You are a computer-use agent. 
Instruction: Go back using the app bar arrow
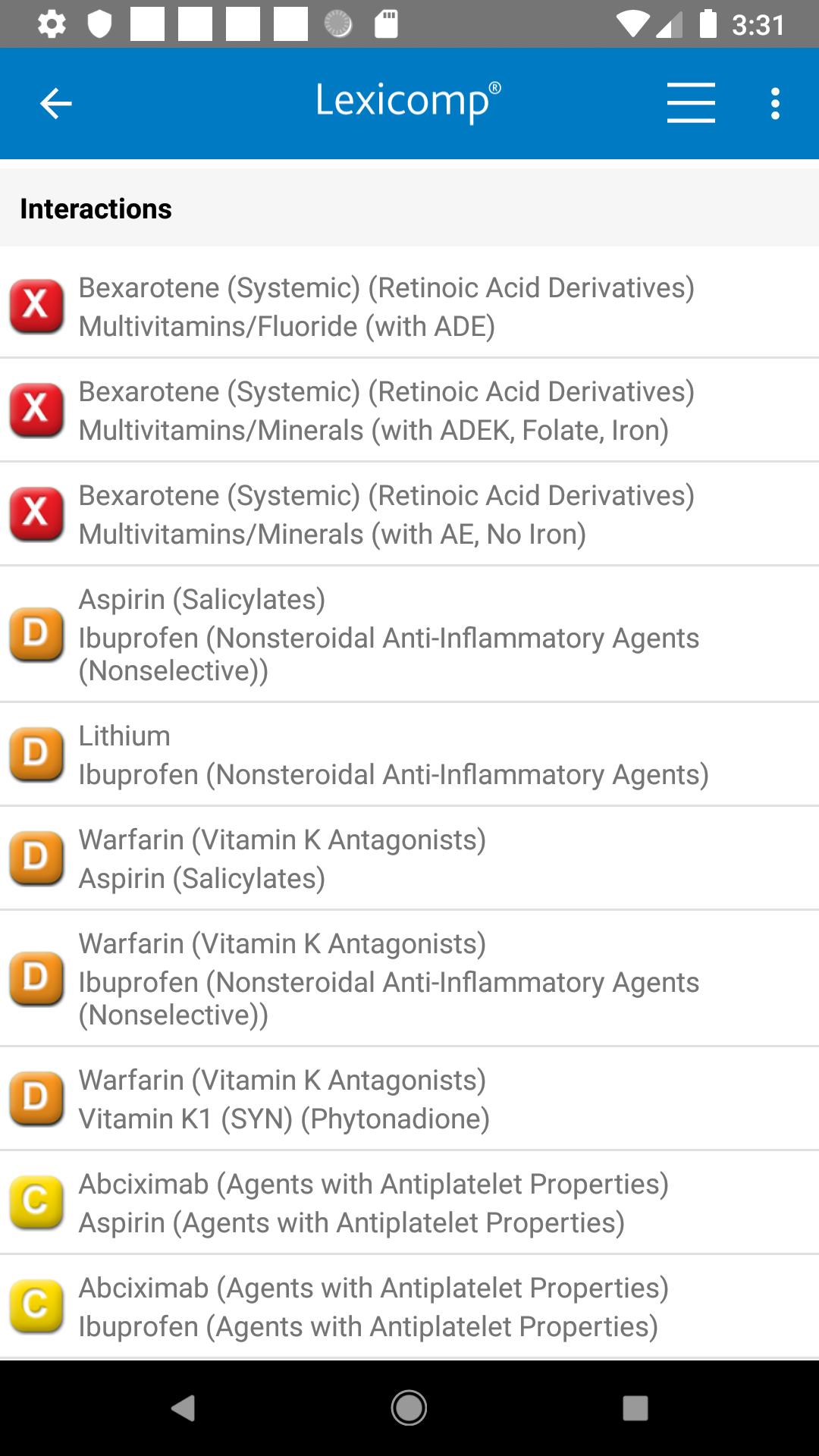(x=55, y=104)
